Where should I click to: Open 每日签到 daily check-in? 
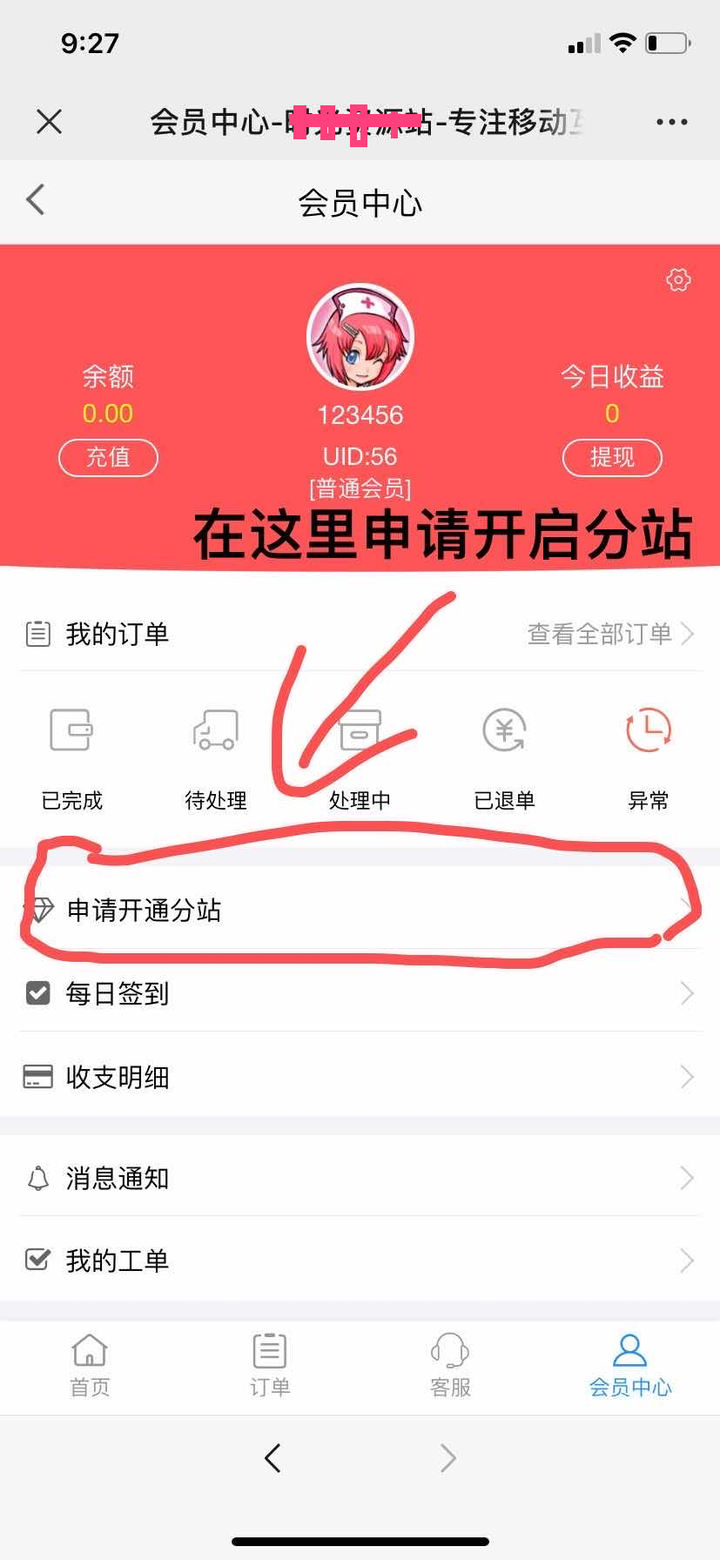click(360, 993)
